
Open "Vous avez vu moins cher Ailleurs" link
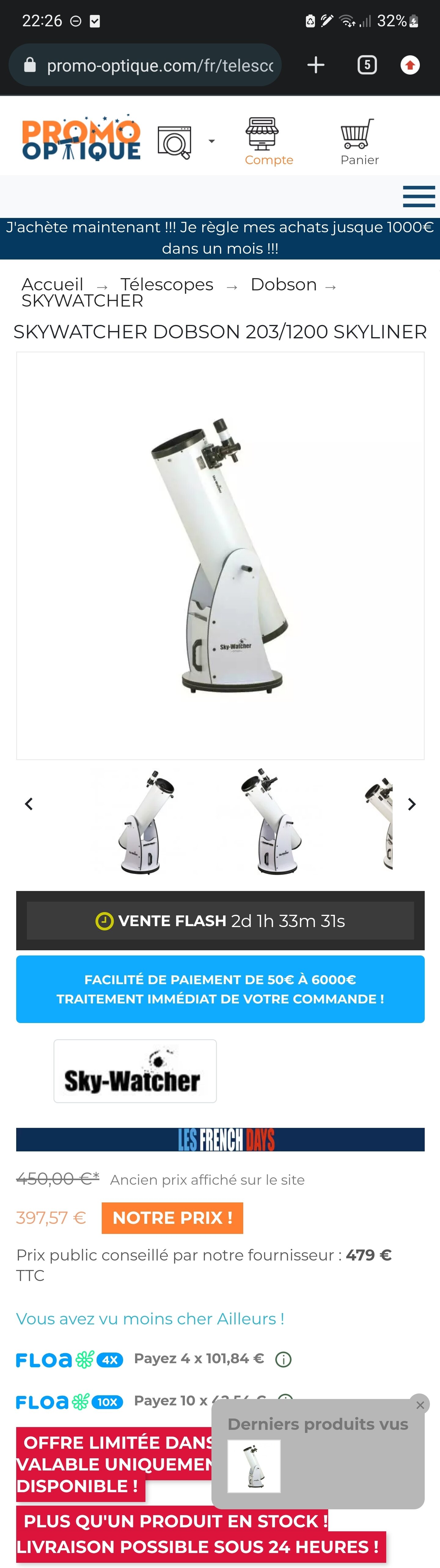(x=150, y=1319)
